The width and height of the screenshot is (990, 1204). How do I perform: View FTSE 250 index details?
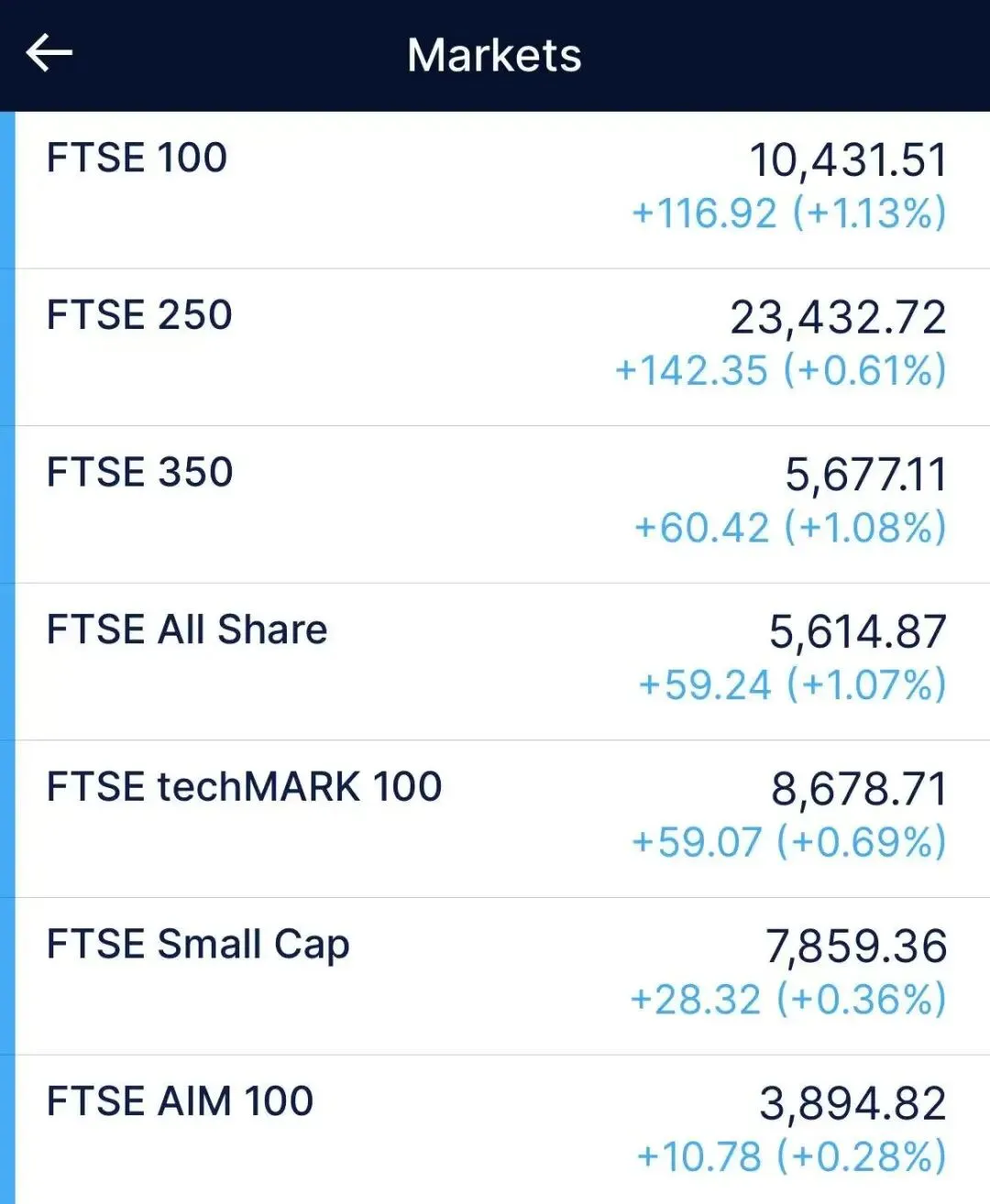(495, 346)
